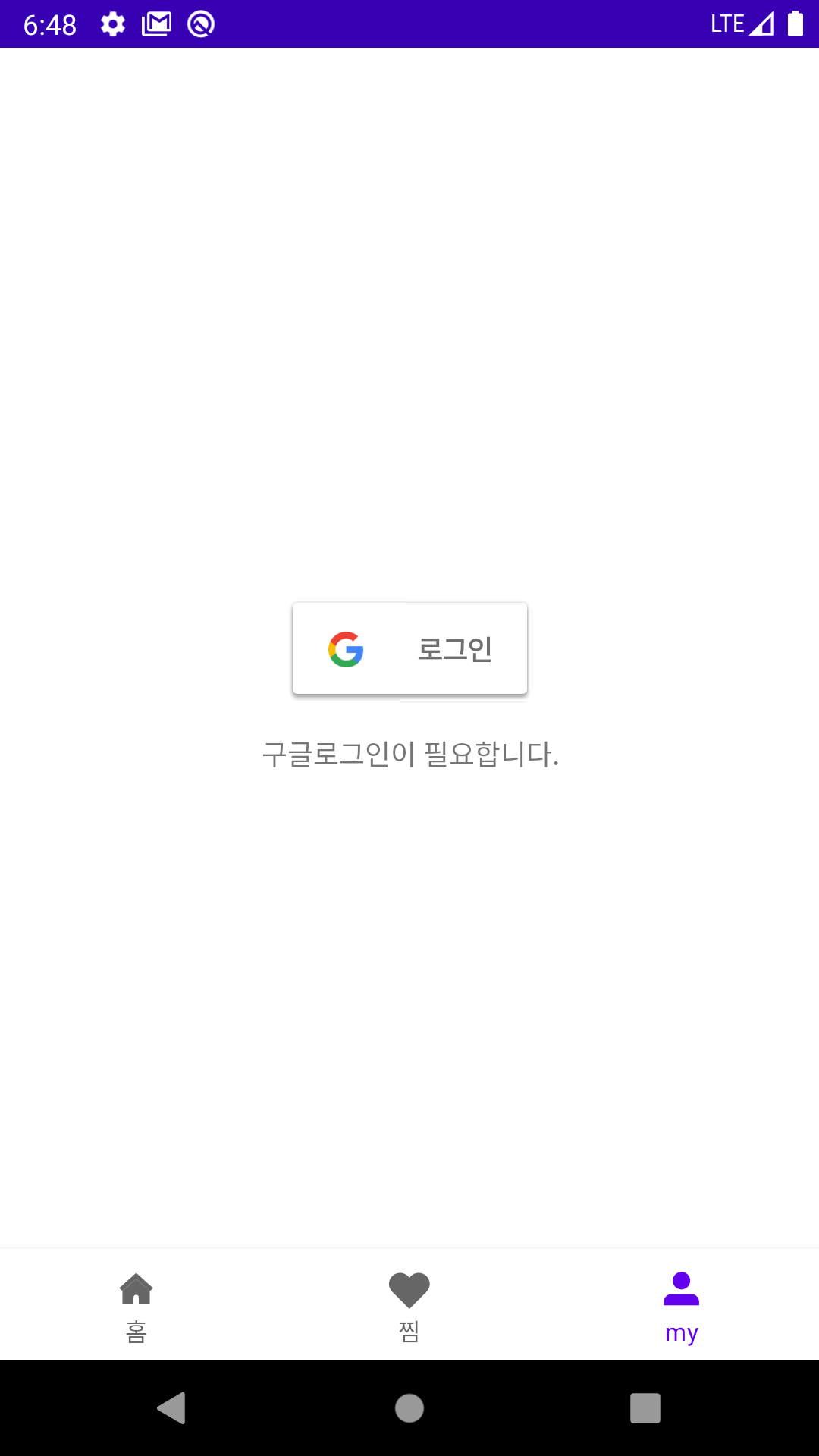
Task: Go back with the system back button
Action: (171, 1408)
